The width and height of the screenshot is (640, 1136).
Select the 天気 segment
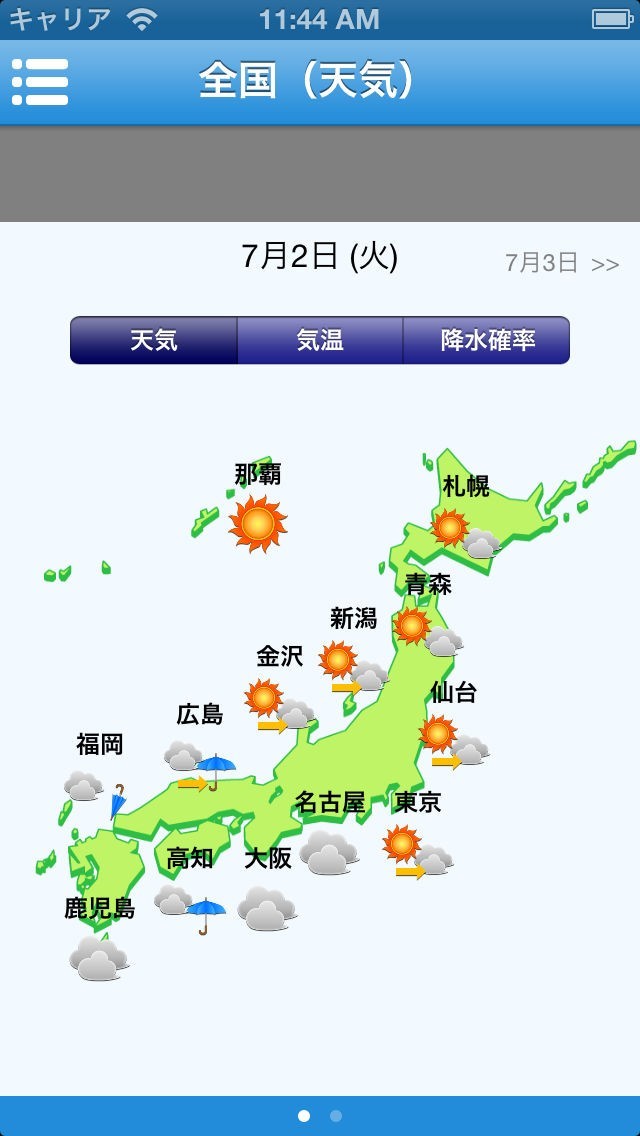click(x=154, y=341)
